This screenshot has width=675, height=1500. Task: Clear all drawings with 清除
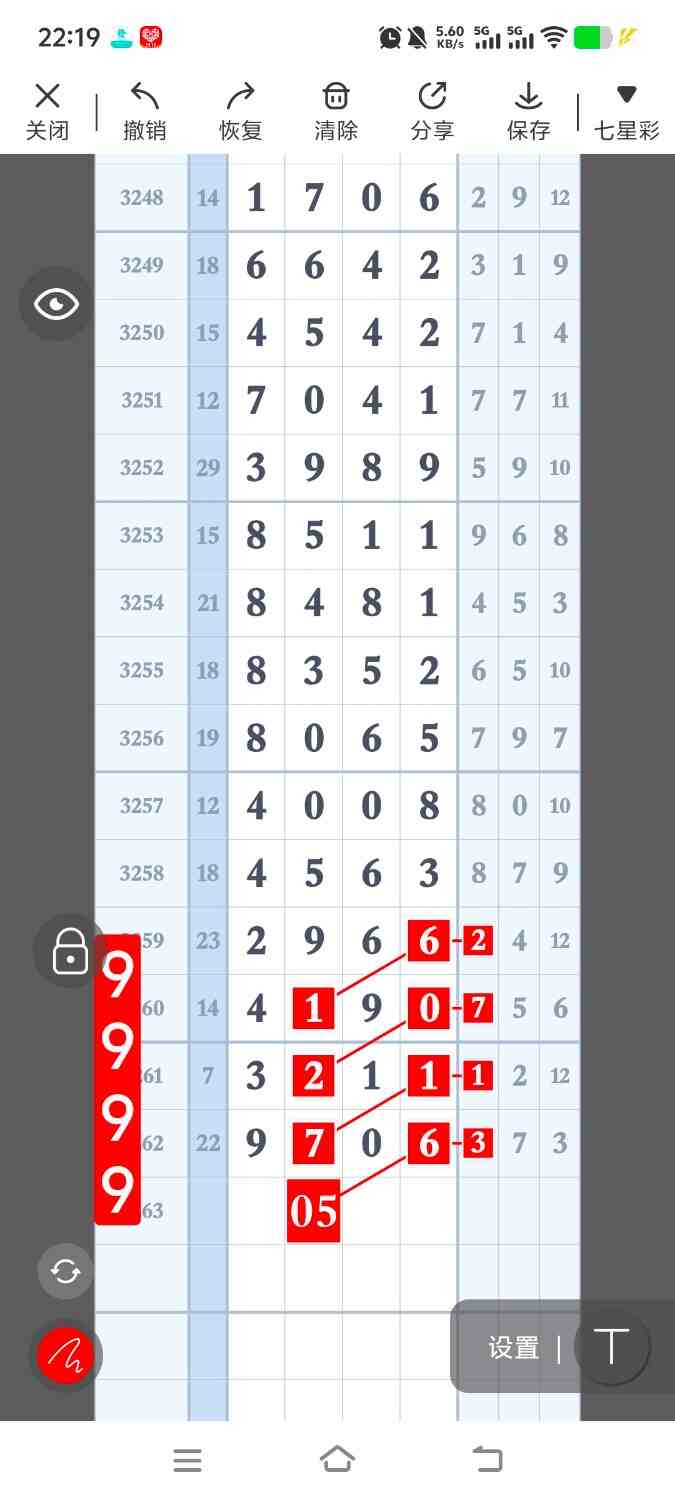point(336,111)
